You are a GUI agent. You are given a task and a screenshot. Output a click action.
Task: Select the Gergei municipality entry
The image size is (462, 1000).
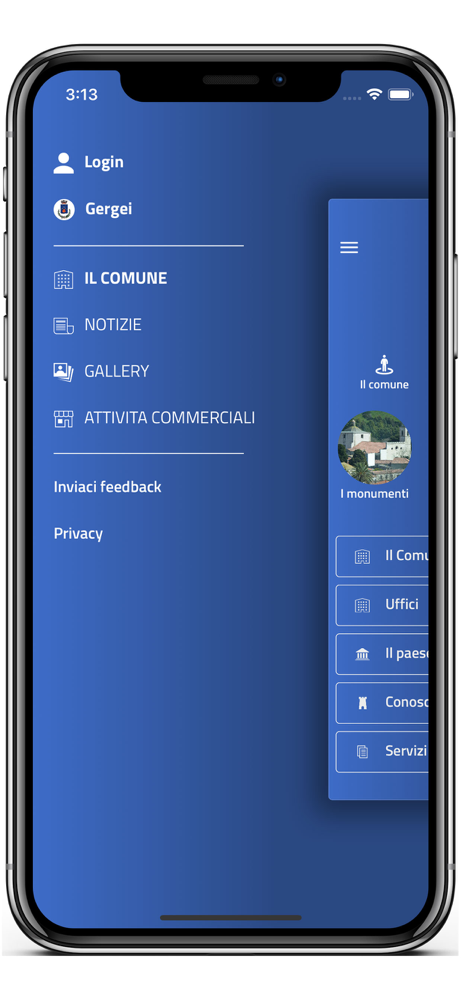click(93, 209)
